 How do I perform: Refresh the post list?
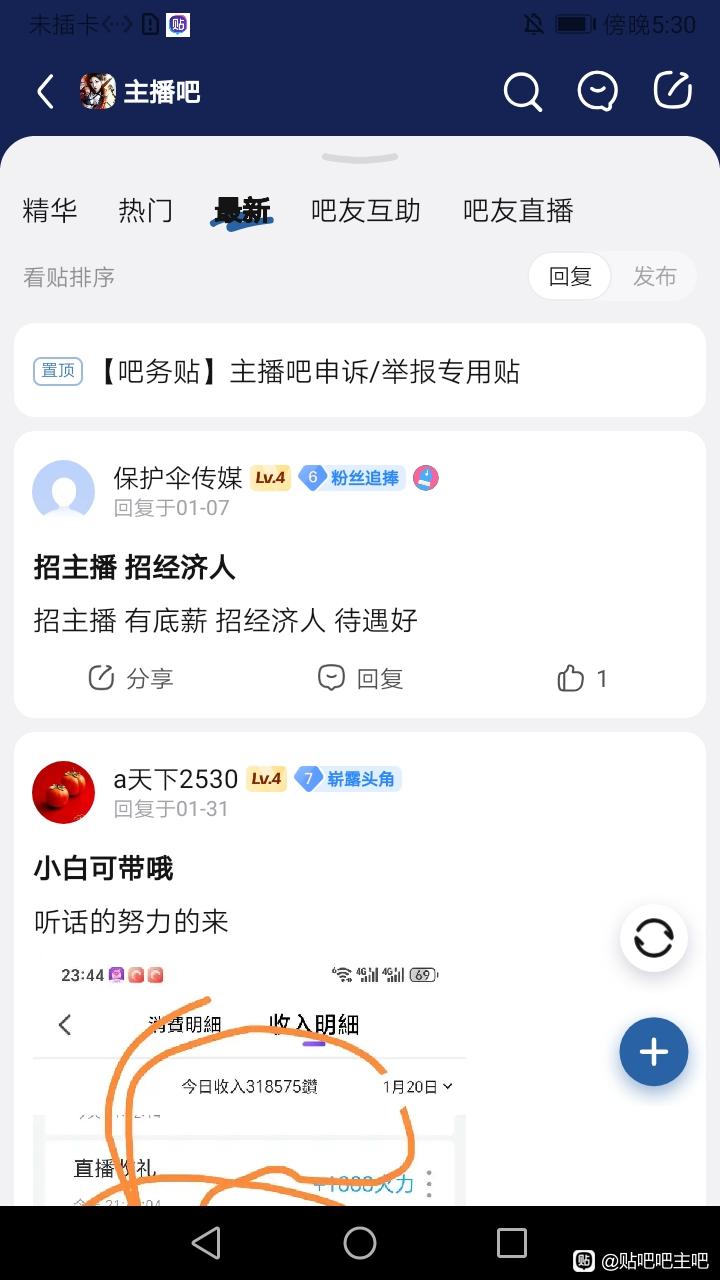pos(653,939)
